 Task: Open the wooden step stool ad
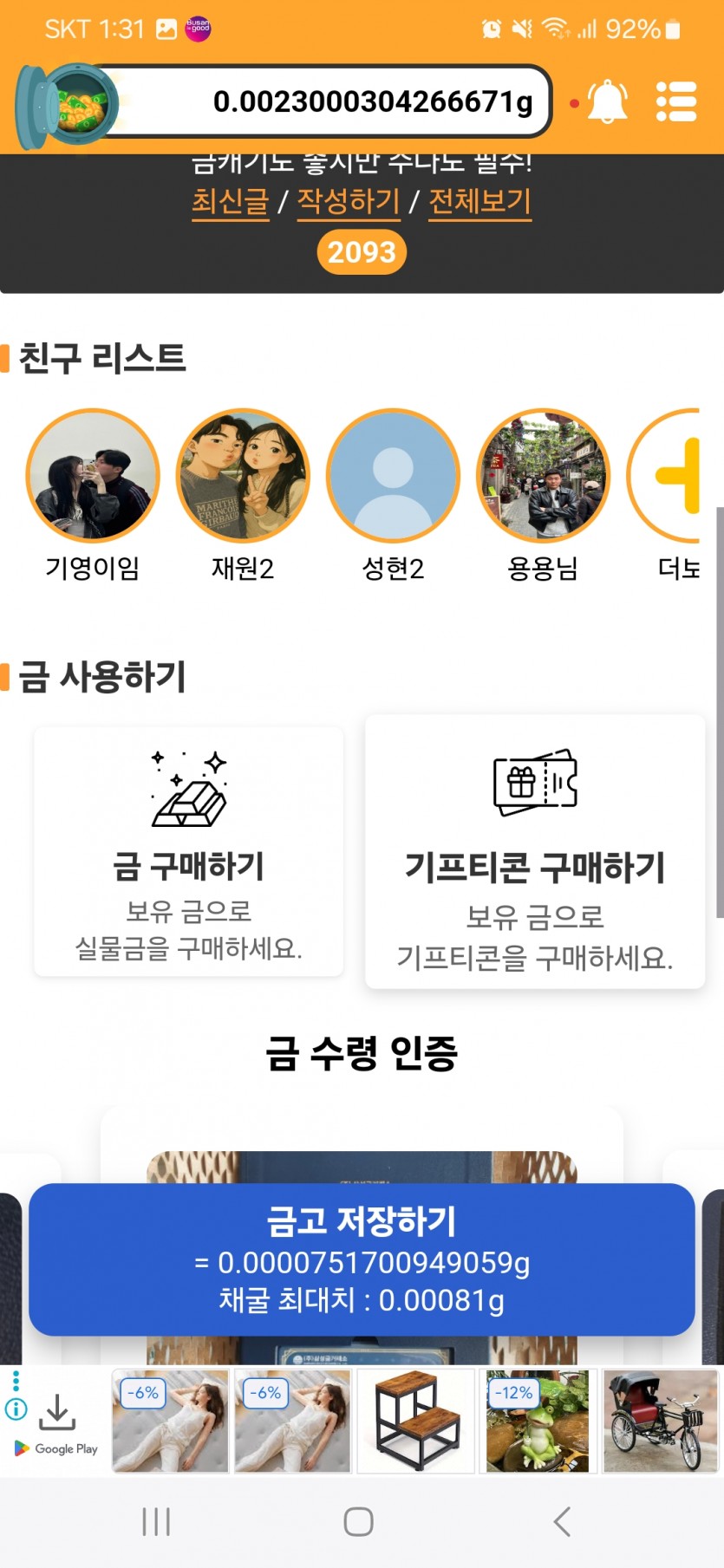416,1421
